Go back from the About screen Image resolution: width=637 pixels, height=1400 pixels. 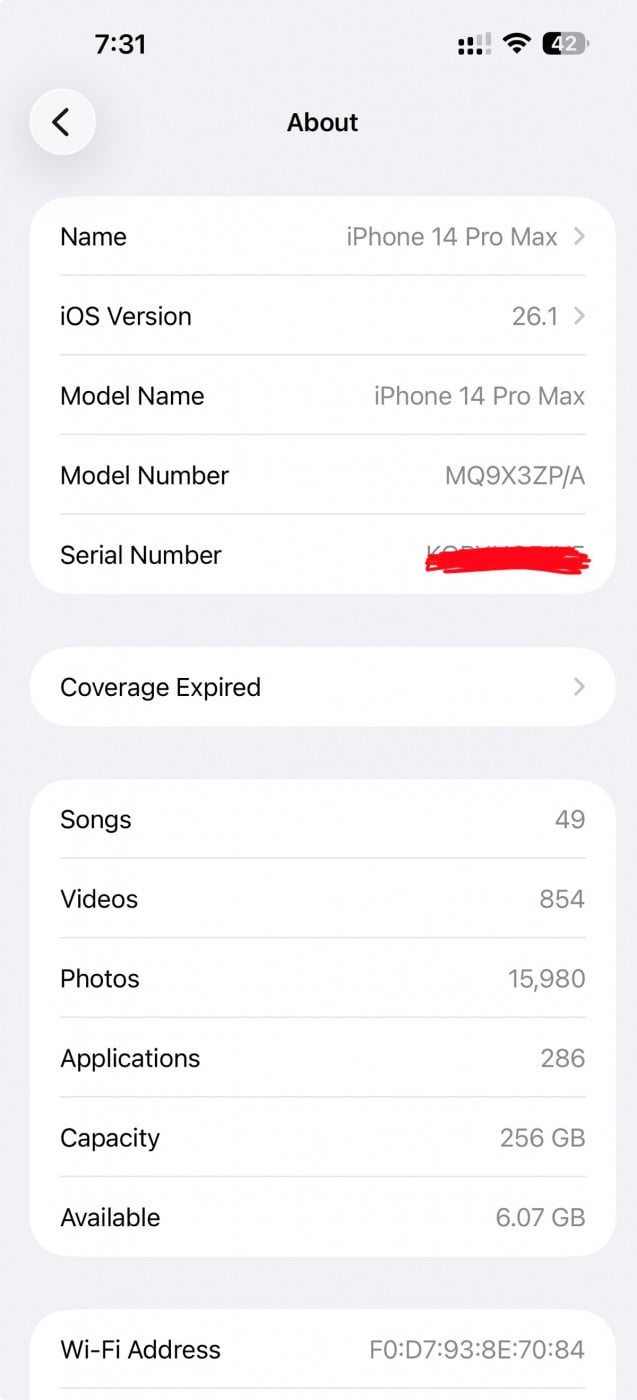(62, 122)
